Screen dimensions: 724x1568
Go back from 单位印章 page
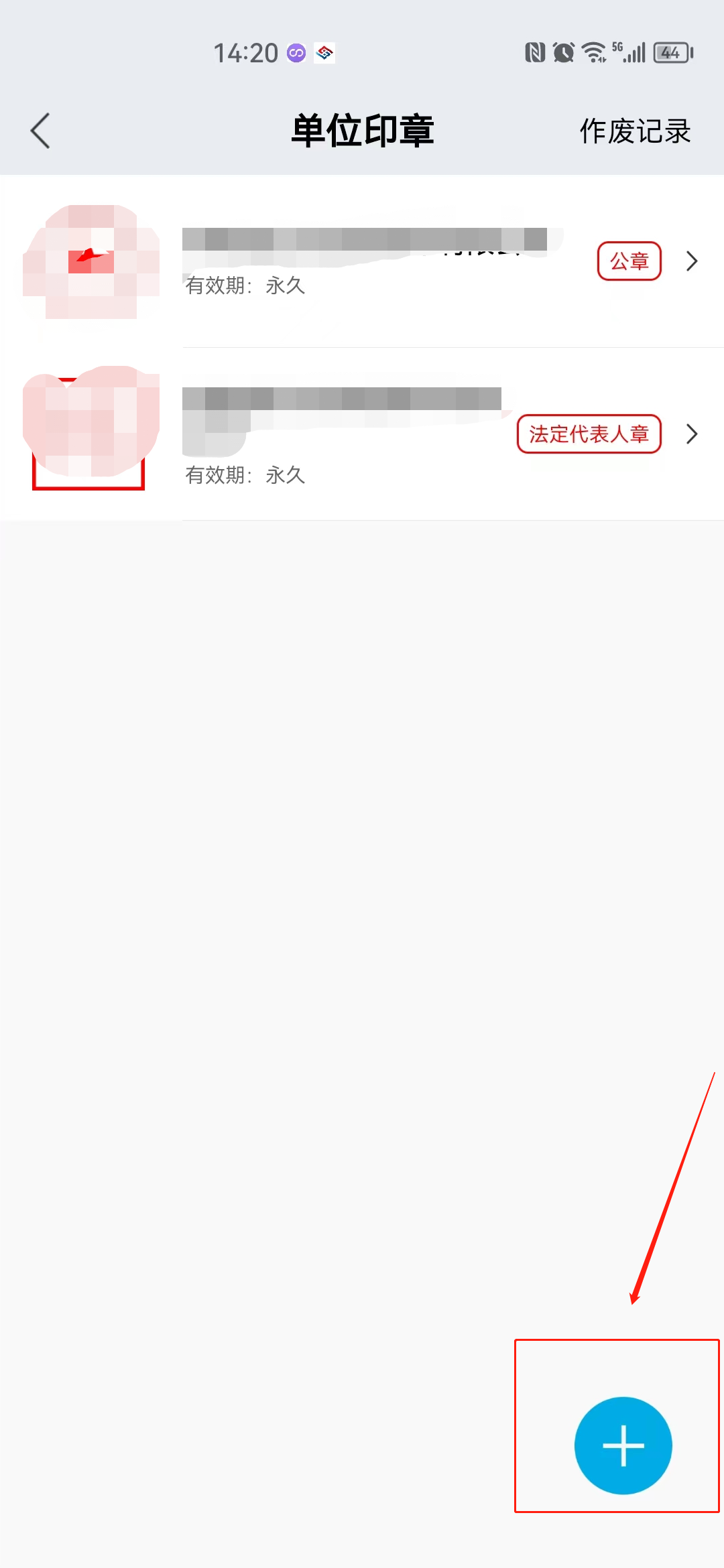[x=40, y=131]
